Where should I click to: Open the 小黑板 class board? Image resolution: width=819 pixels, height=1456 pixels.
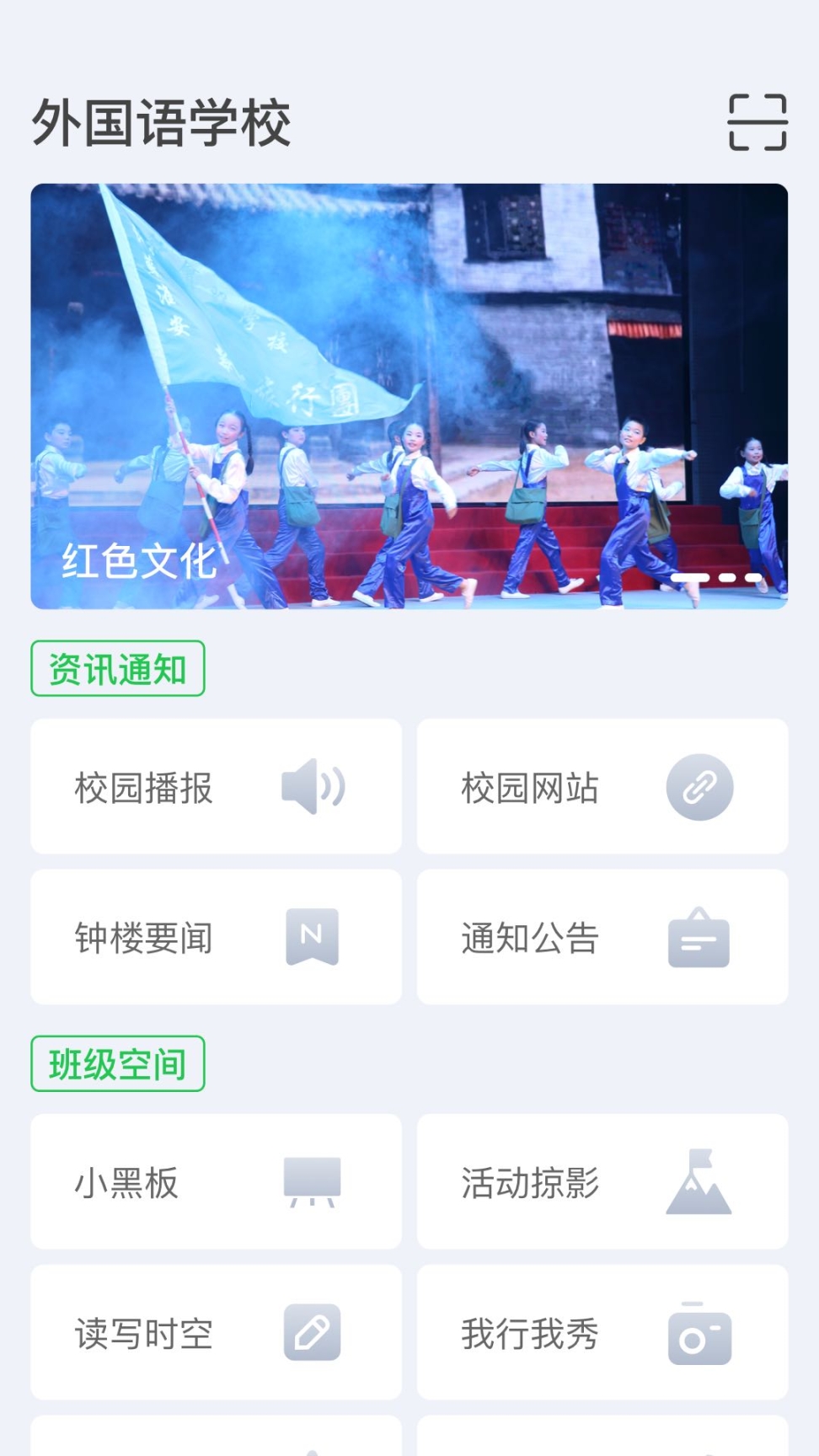click(x=216, y=1181)
